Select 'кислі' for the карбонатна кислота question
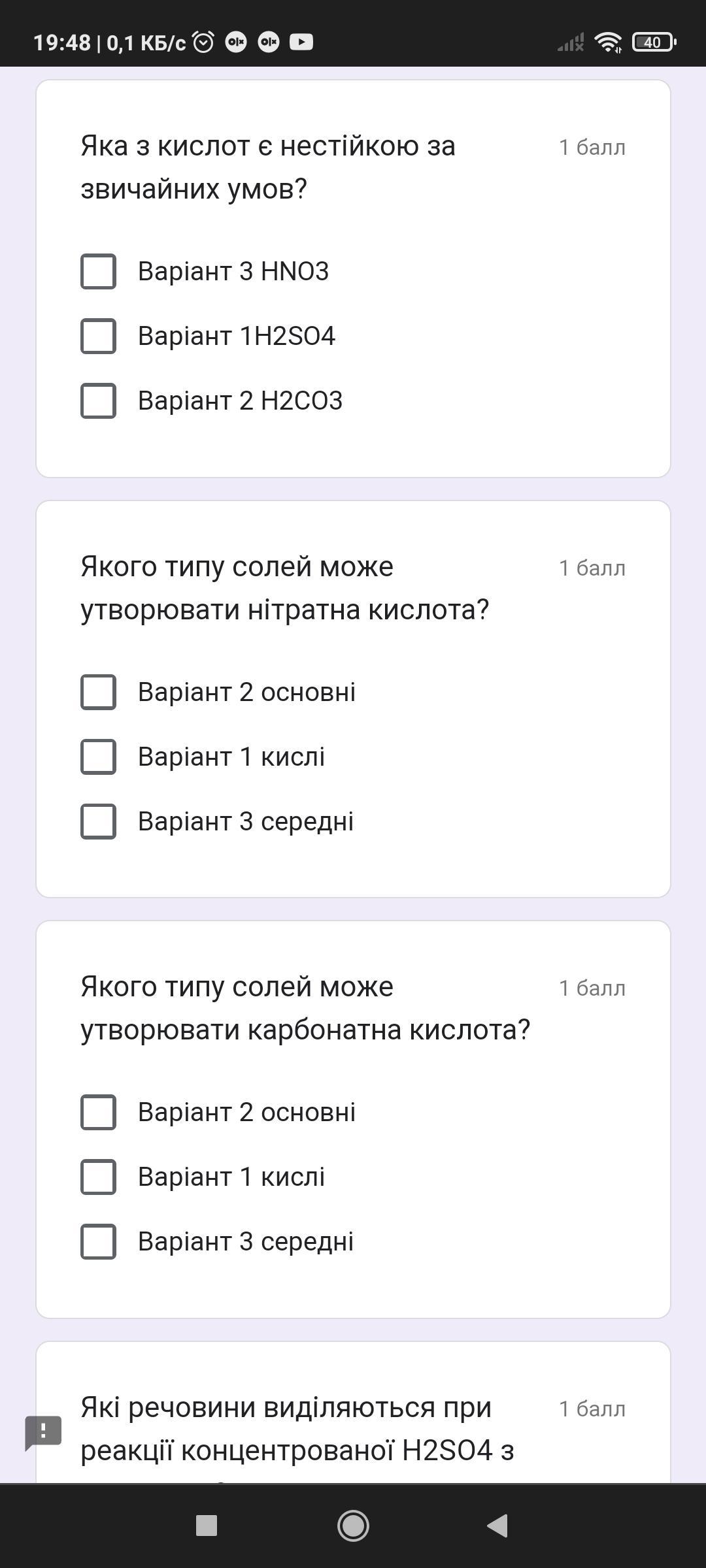 pyautogui.click(x=98, y=1177)
